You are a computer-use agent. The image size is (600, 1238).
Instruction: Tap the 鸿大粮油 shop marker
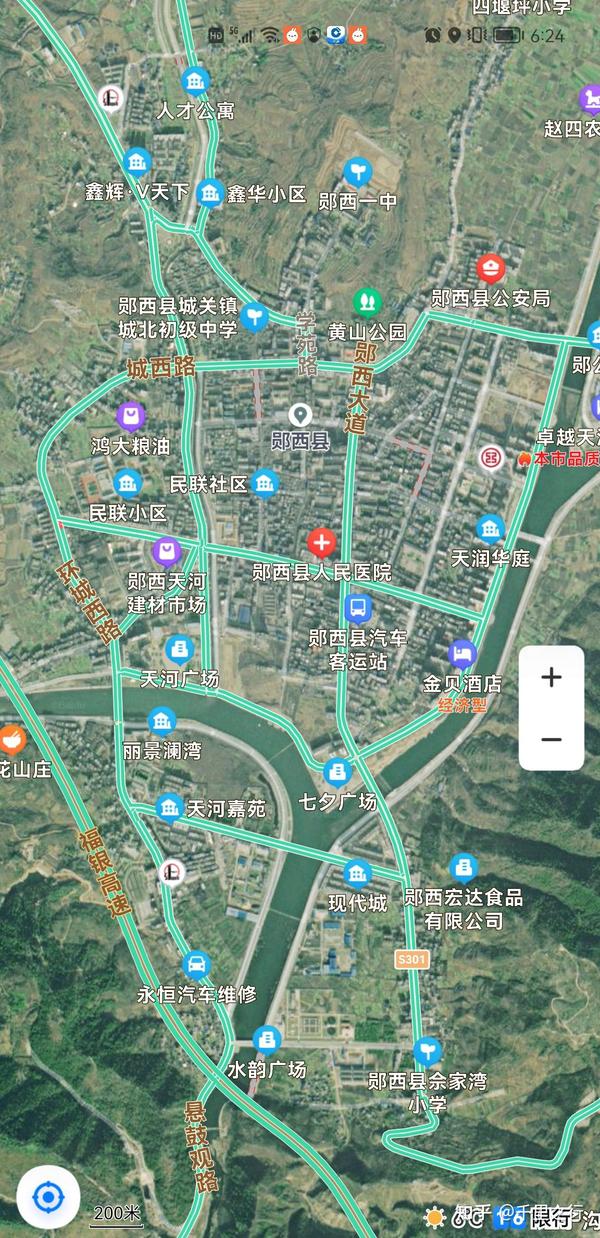[130, 416]
